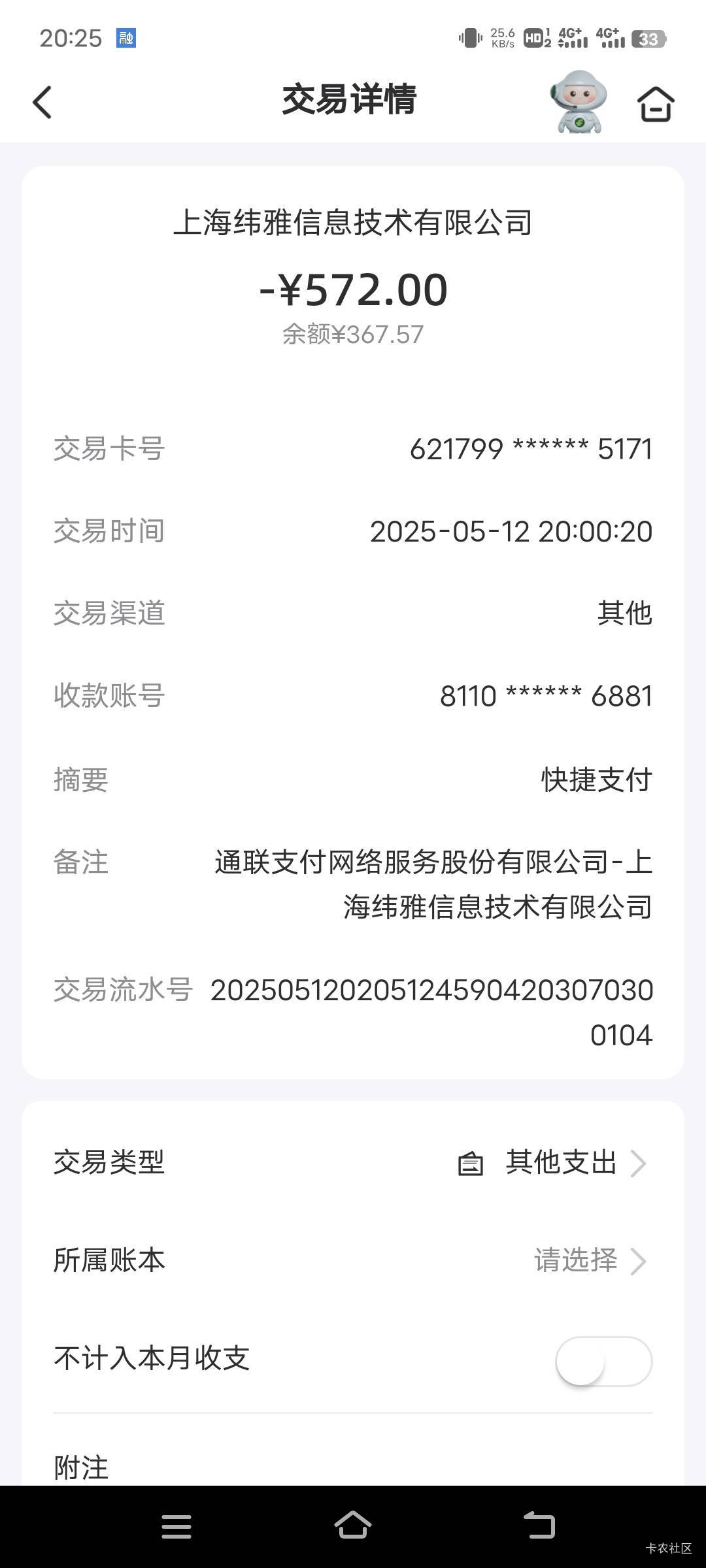Return to the app home via house icon
The image size is (706, 1568).
pos(656,104)
